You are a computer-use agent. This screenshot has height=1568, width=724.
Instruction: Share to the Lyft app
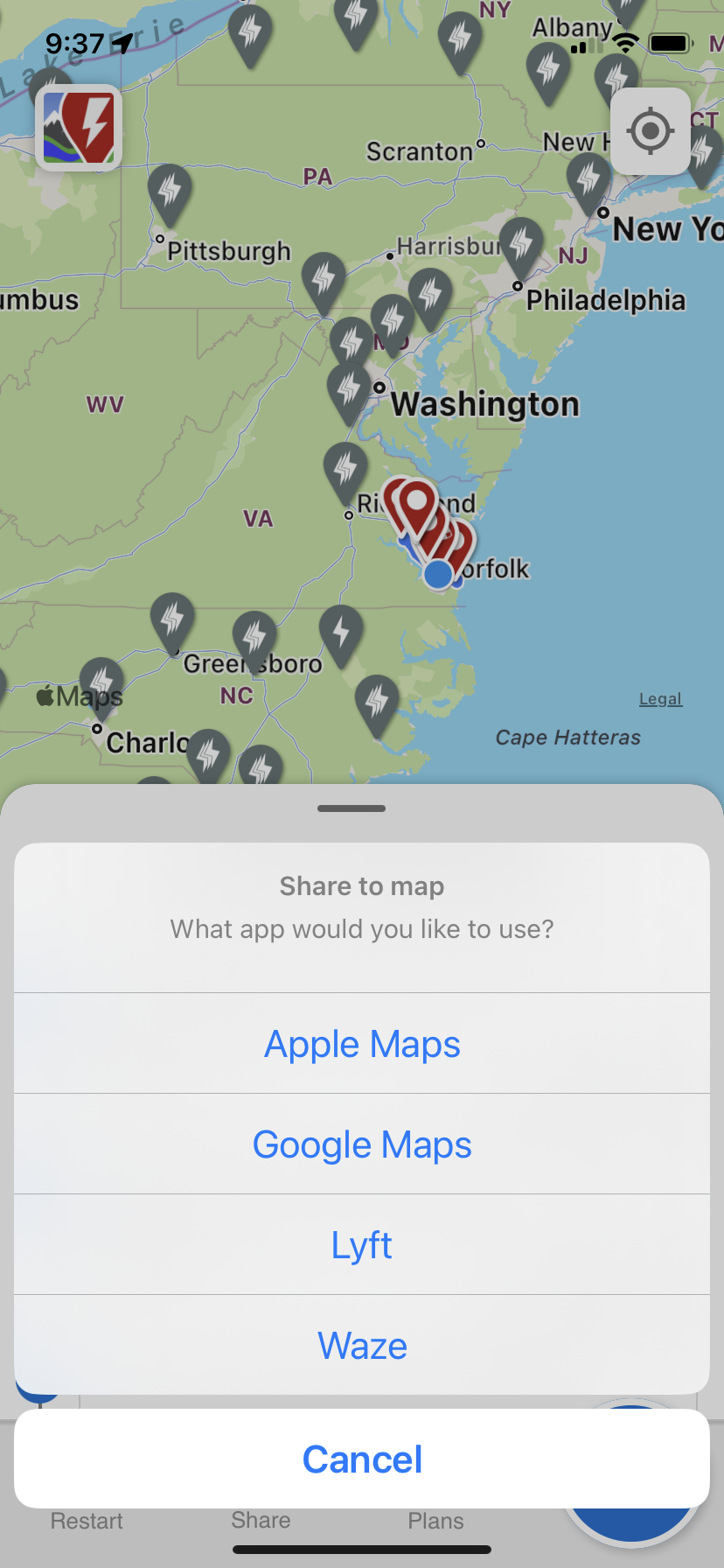tap(362, 1245)
